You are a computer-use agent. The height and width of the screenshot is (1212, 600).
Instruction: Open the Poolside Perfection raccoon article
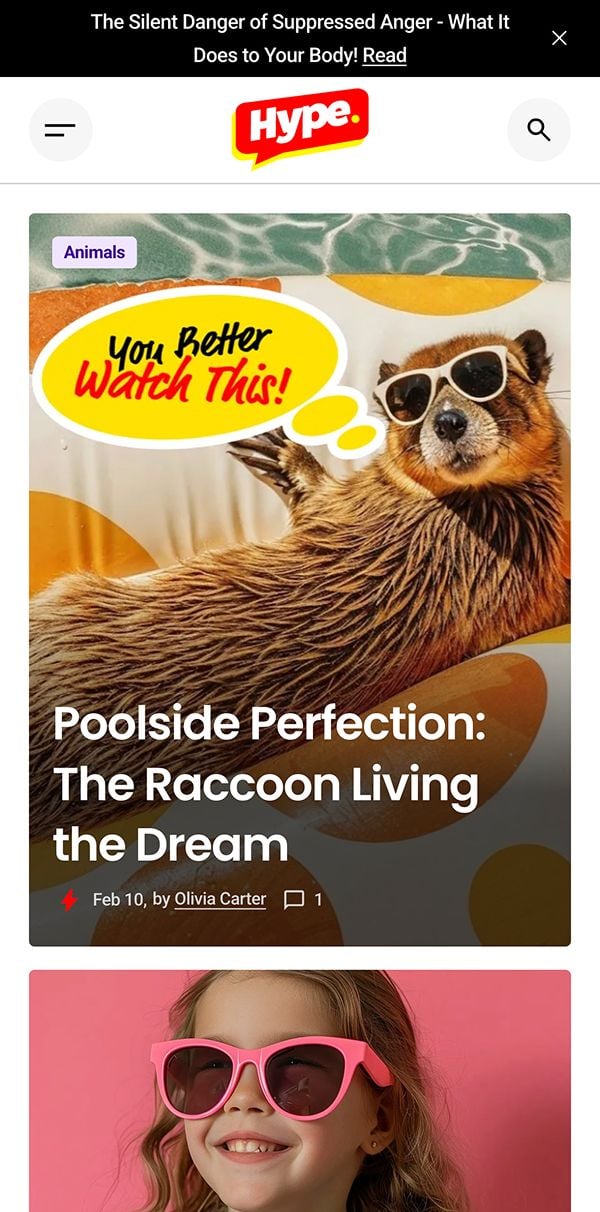coord(268,784)
